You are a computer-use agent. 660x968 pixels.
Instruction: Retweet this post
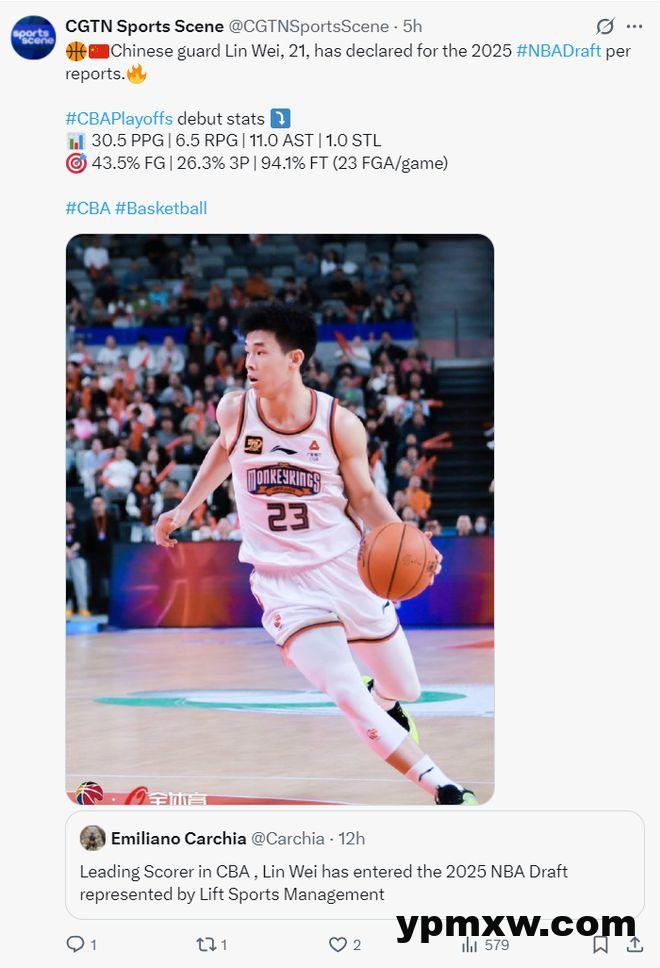(x=205, y=944)
